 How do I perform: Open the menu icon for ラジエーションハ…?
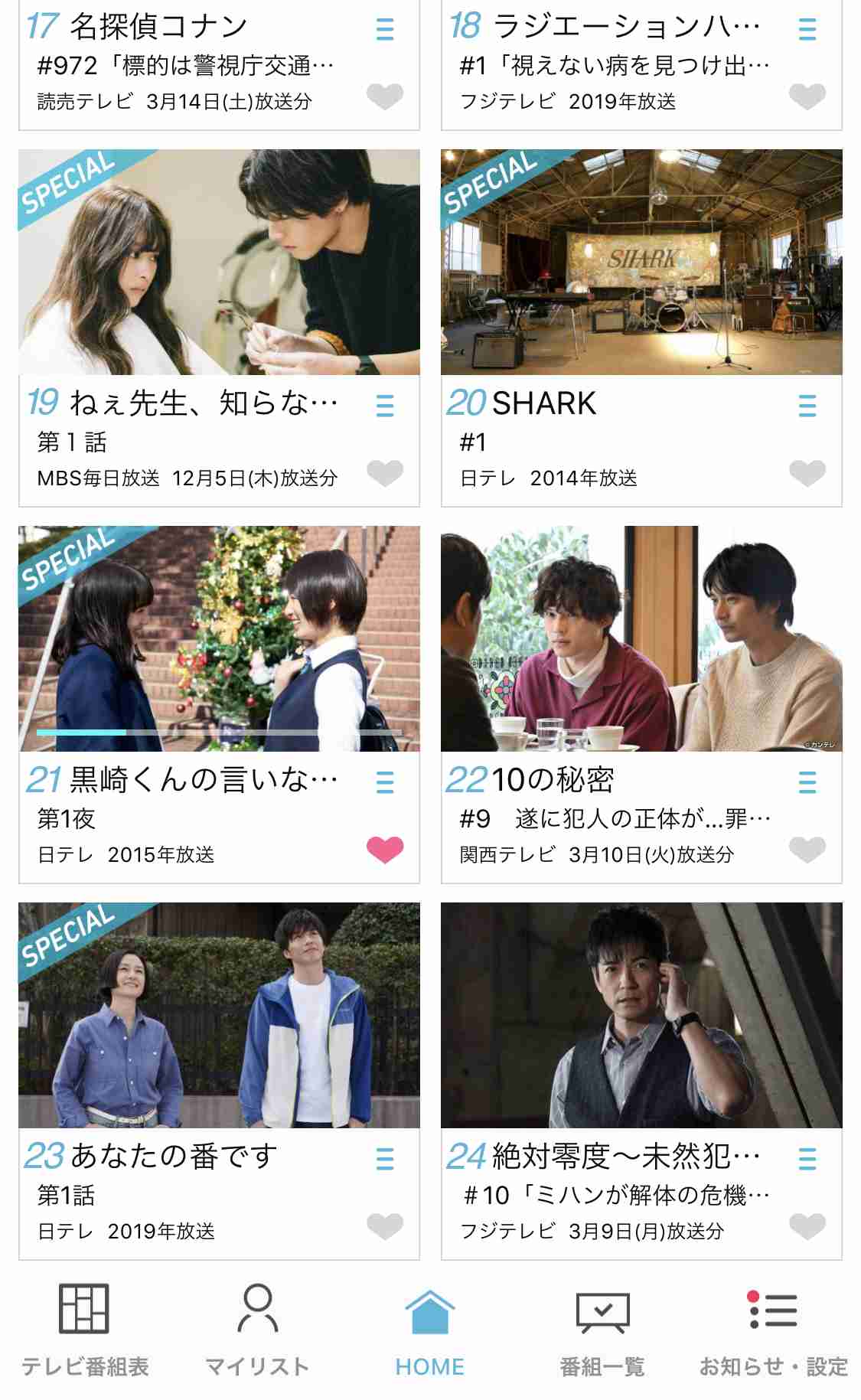point(807,28)
